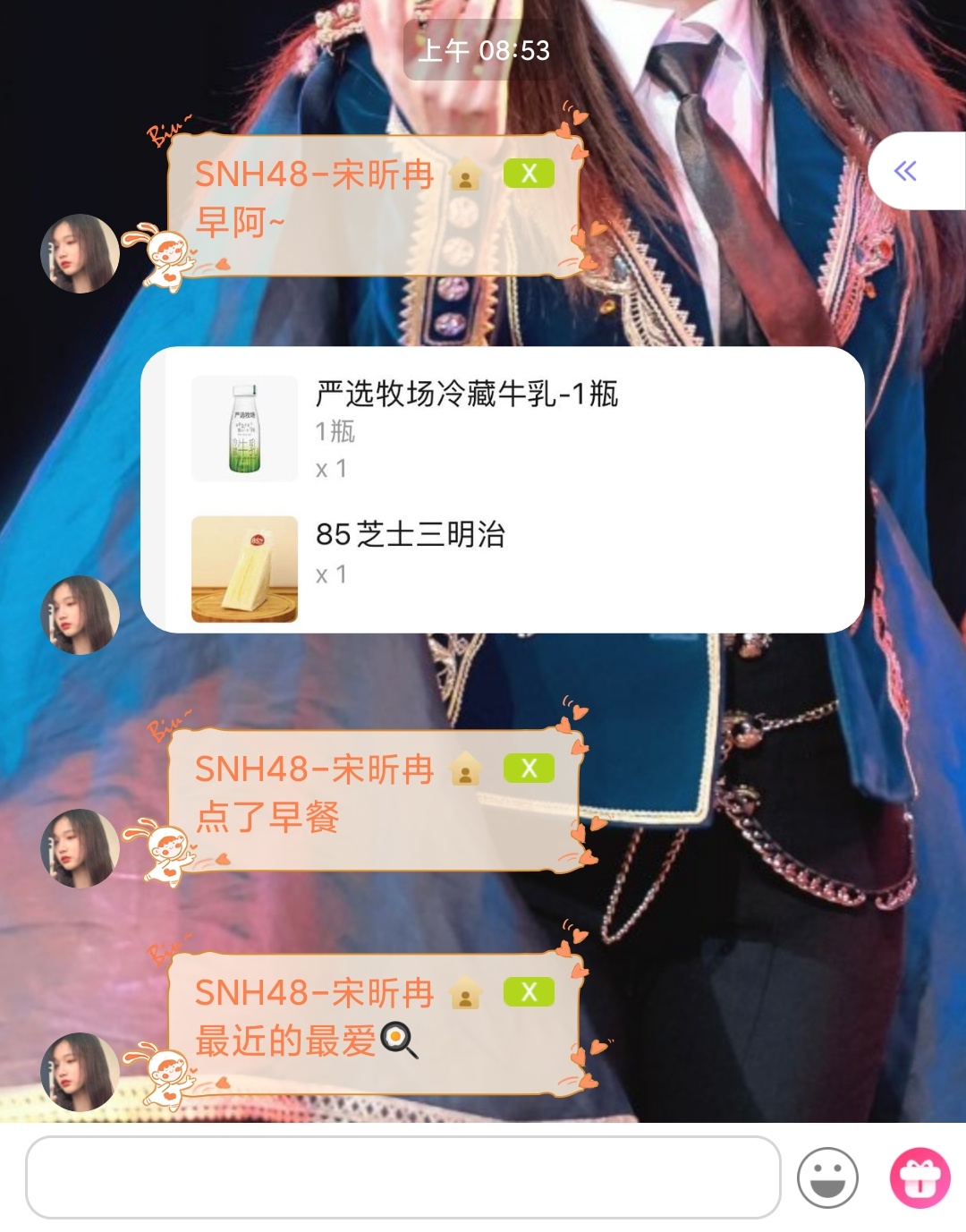Open the emoji picker
Image resolution: width=966 pixels, height=1232 pixels.
click(x=827, y=1177)
